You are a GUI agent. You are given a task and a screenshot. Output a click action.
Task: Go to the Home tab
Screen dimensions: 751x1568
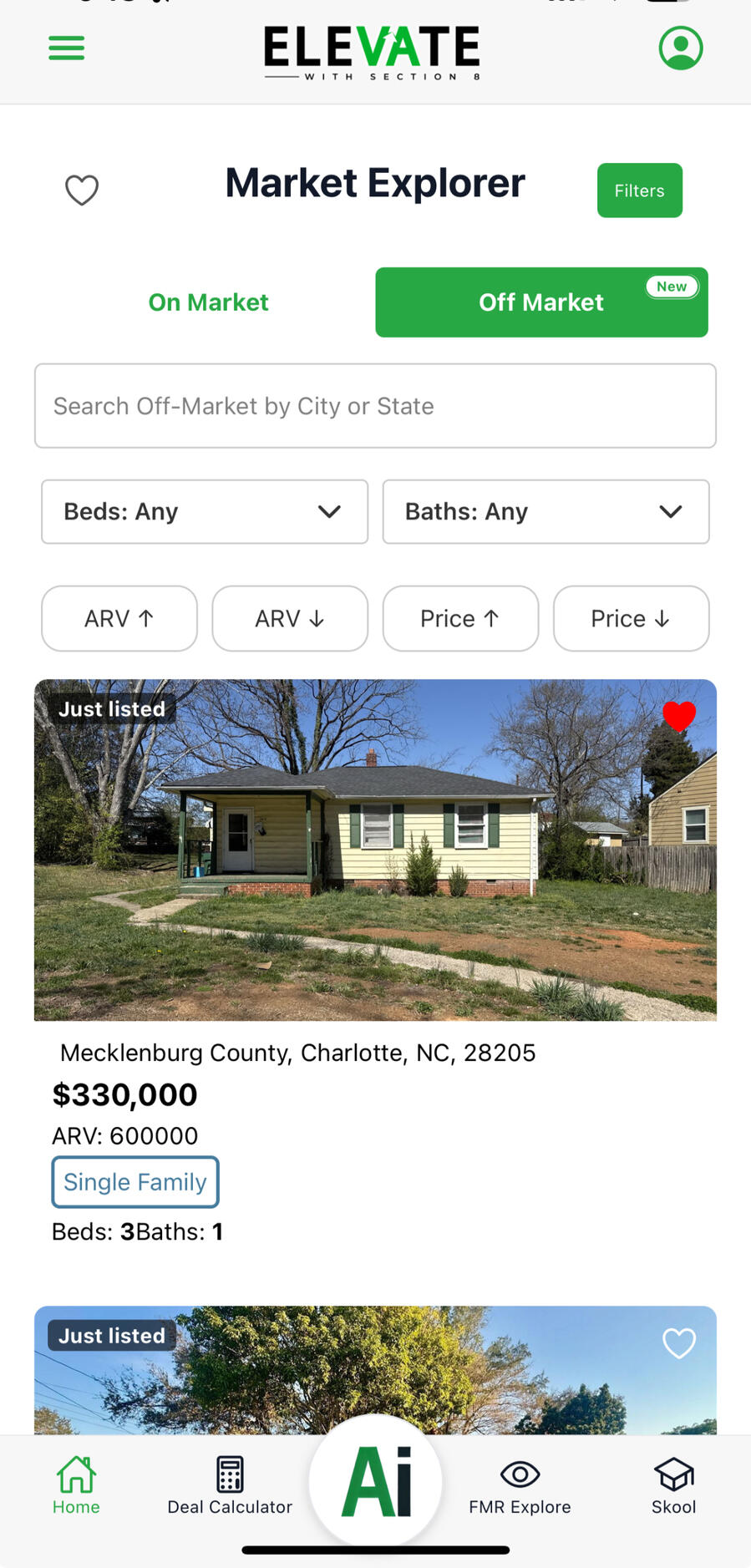click(76, 1485)
